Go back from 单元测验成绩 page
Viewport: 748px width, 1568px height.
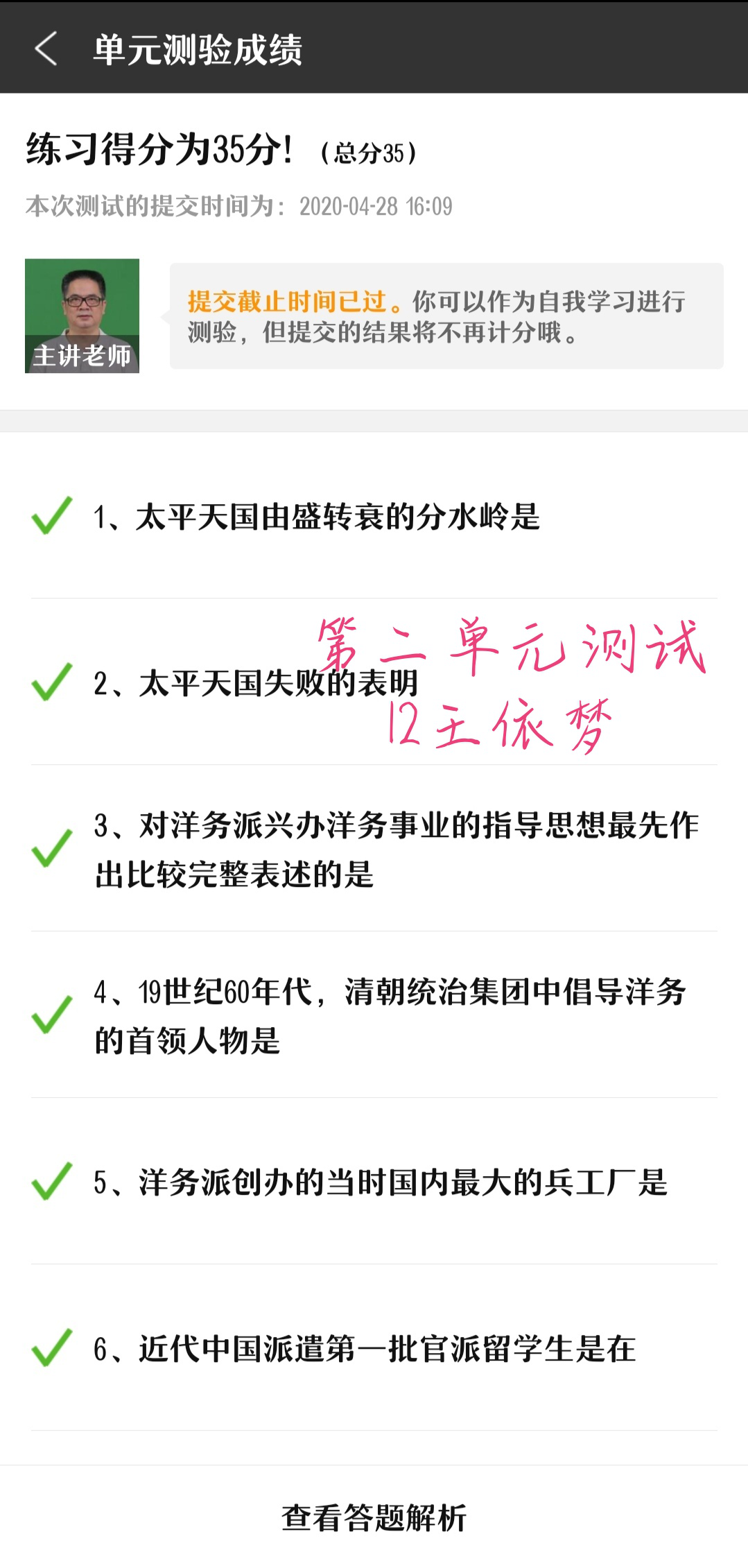(46, 49)
